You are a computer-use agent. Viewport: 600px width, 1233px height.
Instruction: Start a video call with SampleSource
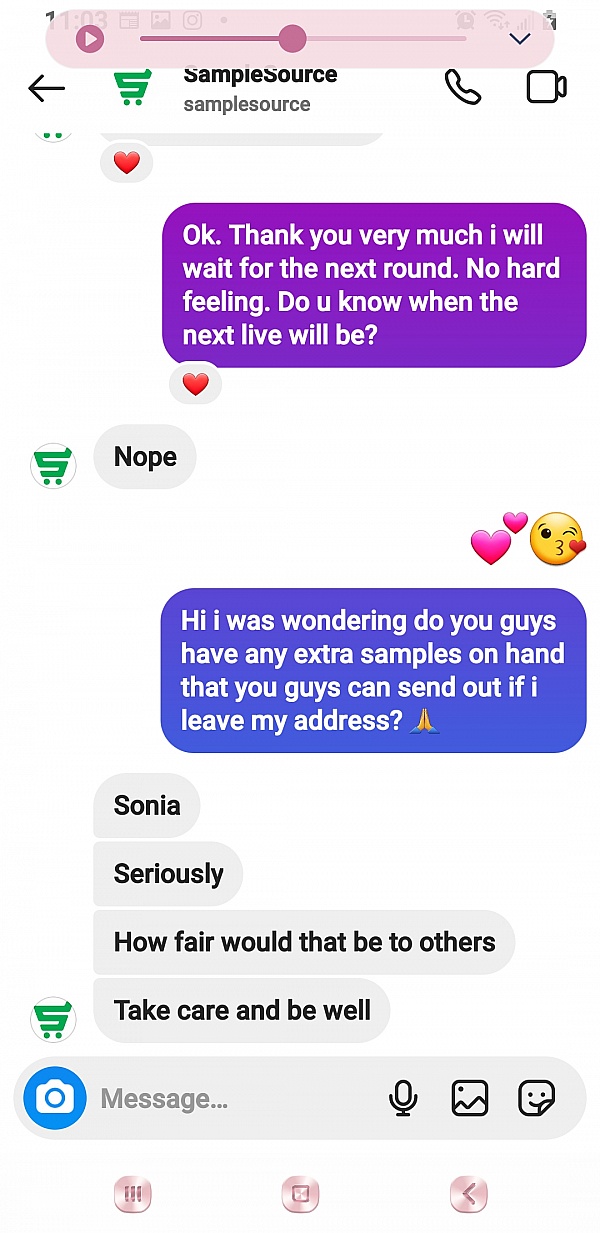[x=546, y=87]
